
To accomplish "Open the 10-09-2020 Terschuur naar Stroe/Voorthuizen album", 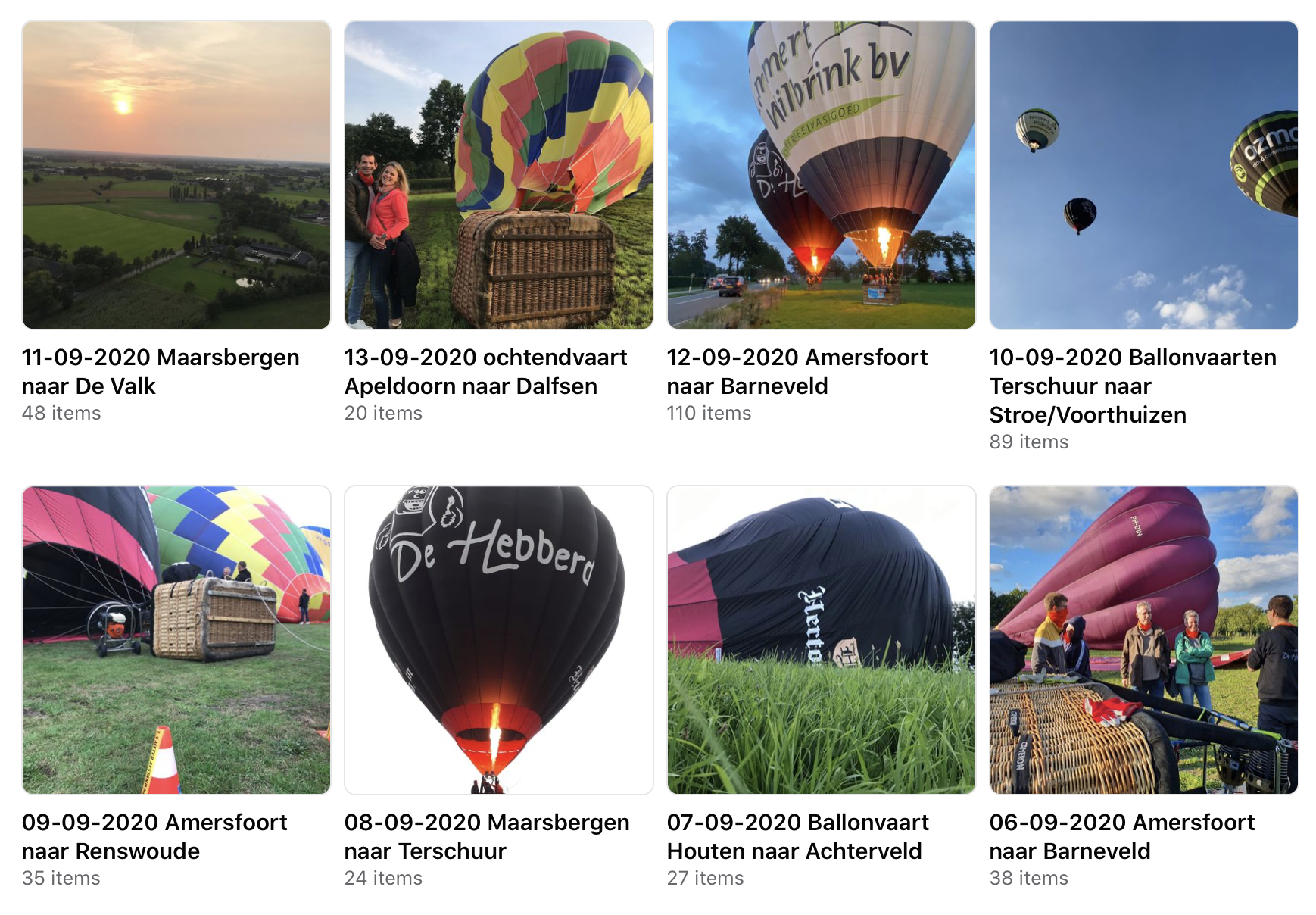I will tap(1144, 175).
